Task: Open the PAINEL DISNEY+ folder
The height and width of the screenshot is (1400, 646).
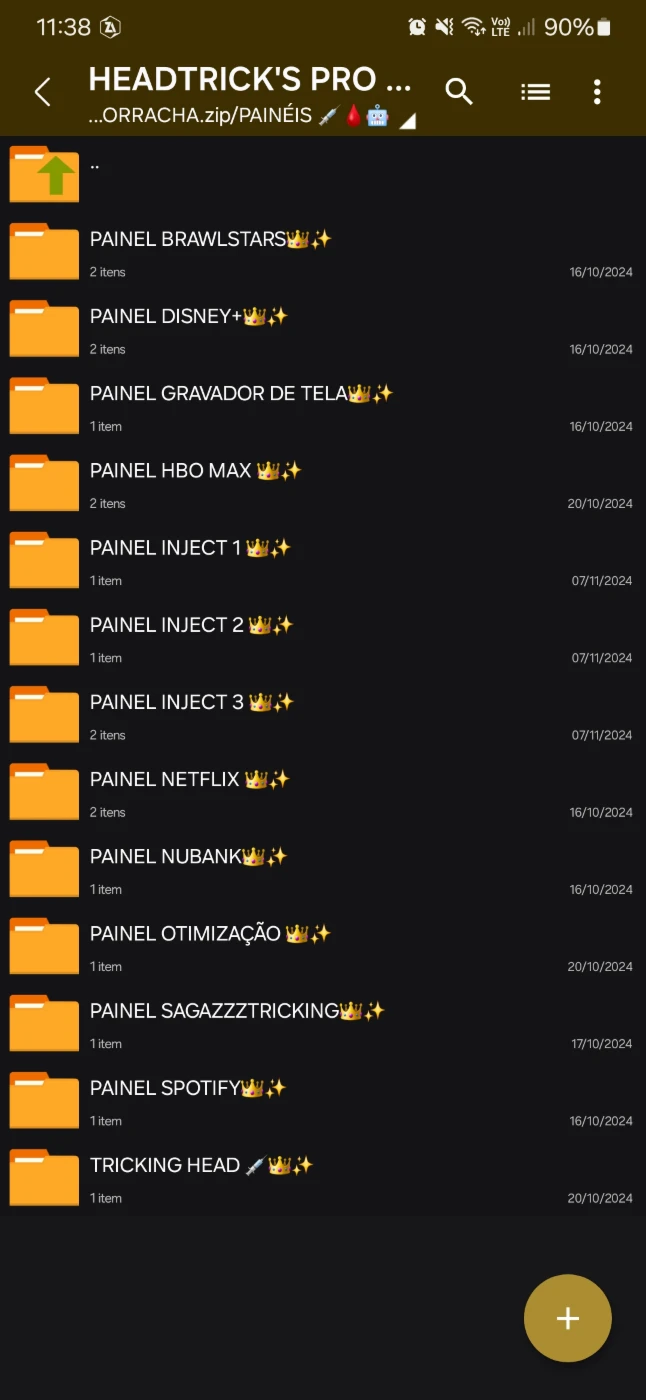Action: click(x=323, y=328)
